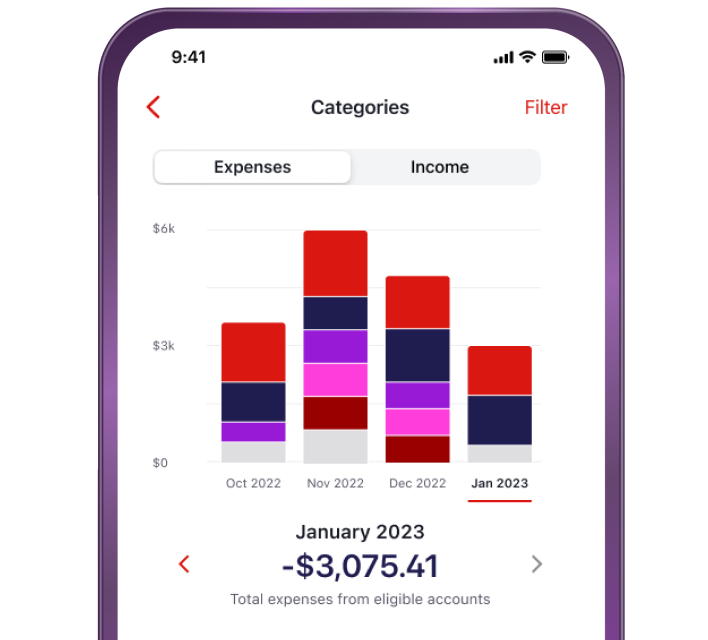
Task: Go to next month with right chevron
Action: point(537,564)
